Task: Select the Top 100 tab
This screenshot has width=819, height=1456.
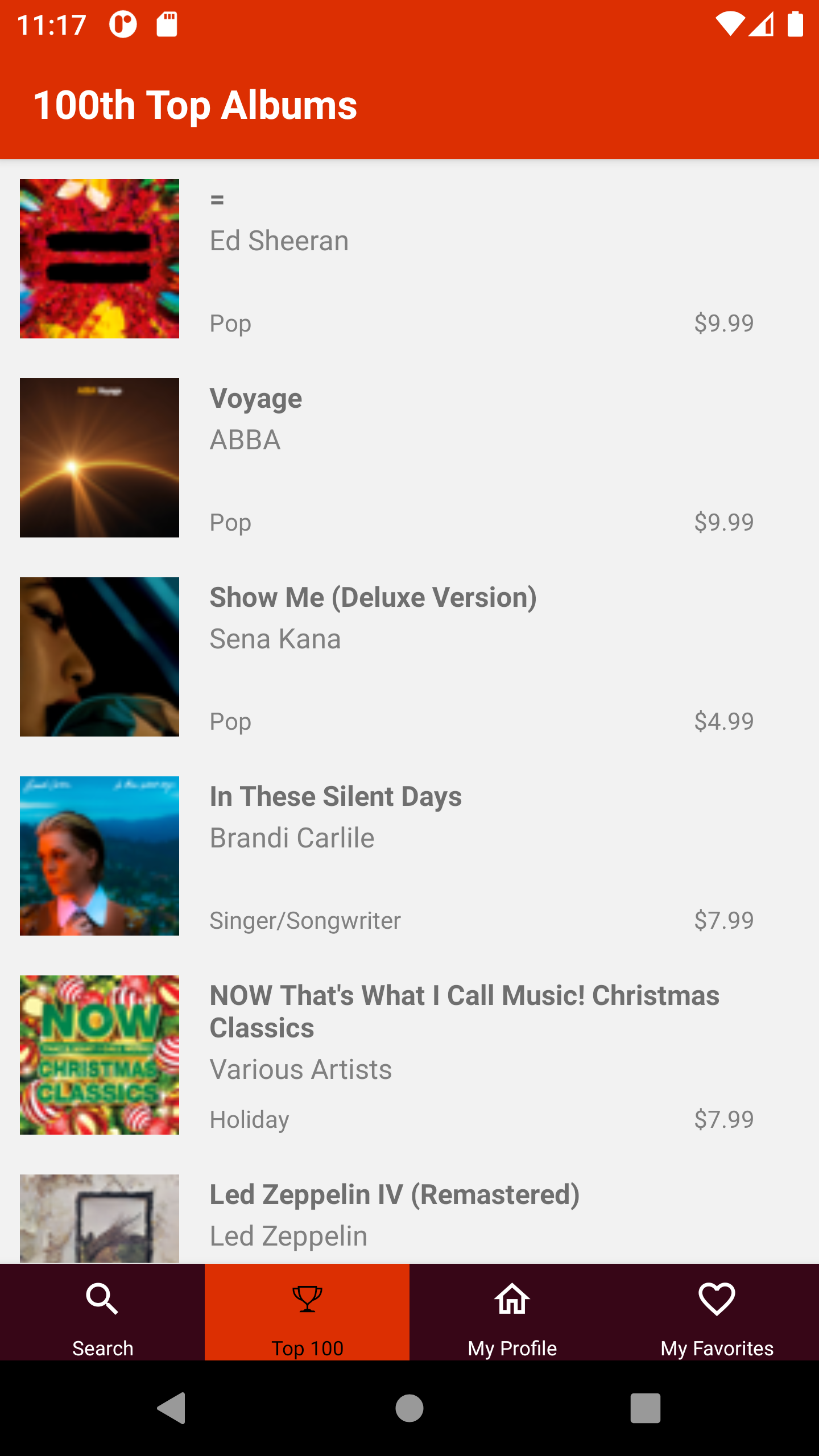Action: click(x=307, y=1313)
